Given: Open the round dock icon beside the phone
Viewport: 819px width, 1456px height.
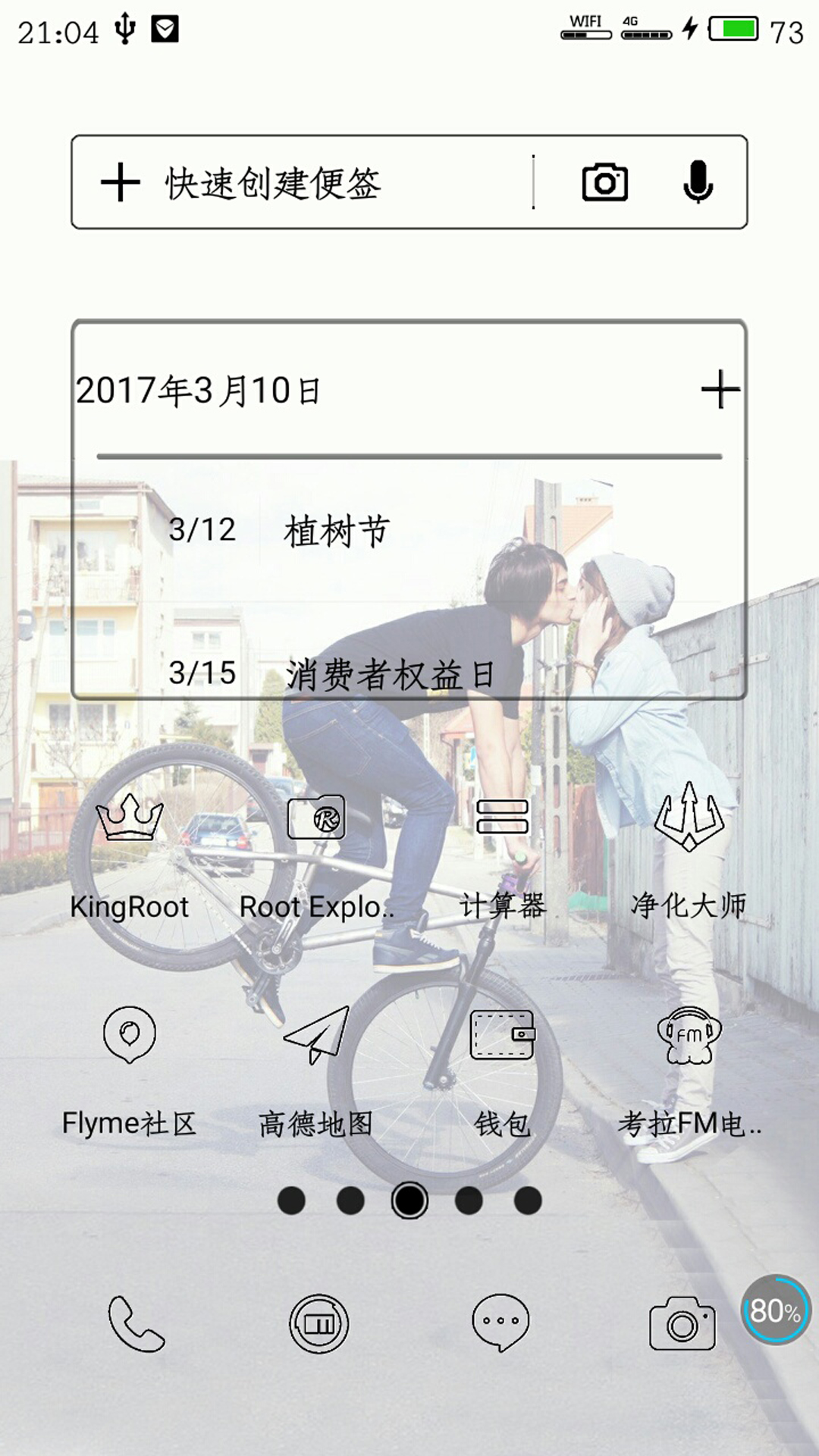Looking at the screenshot, I should (318, 1323).
